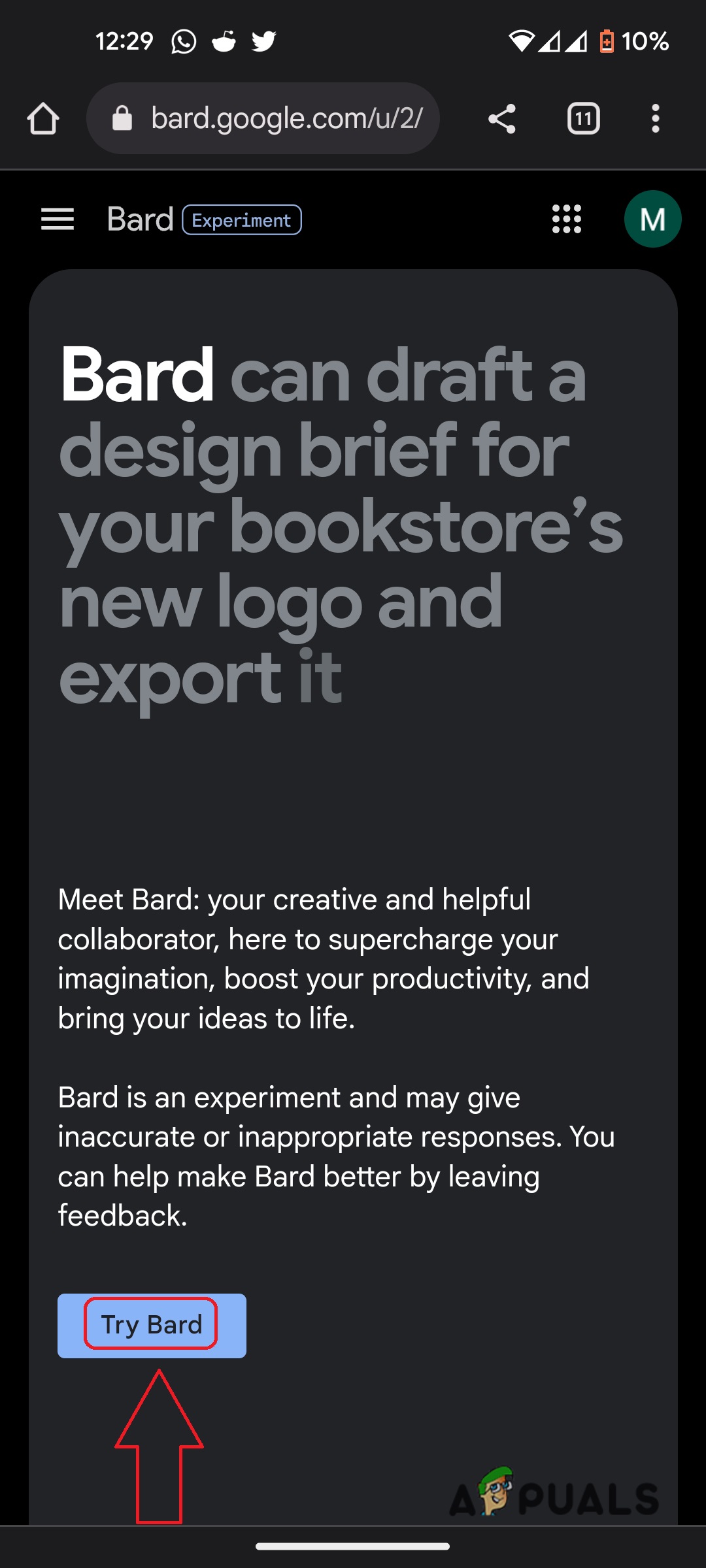Open Bard's hamburger menu

pos(58,219)
